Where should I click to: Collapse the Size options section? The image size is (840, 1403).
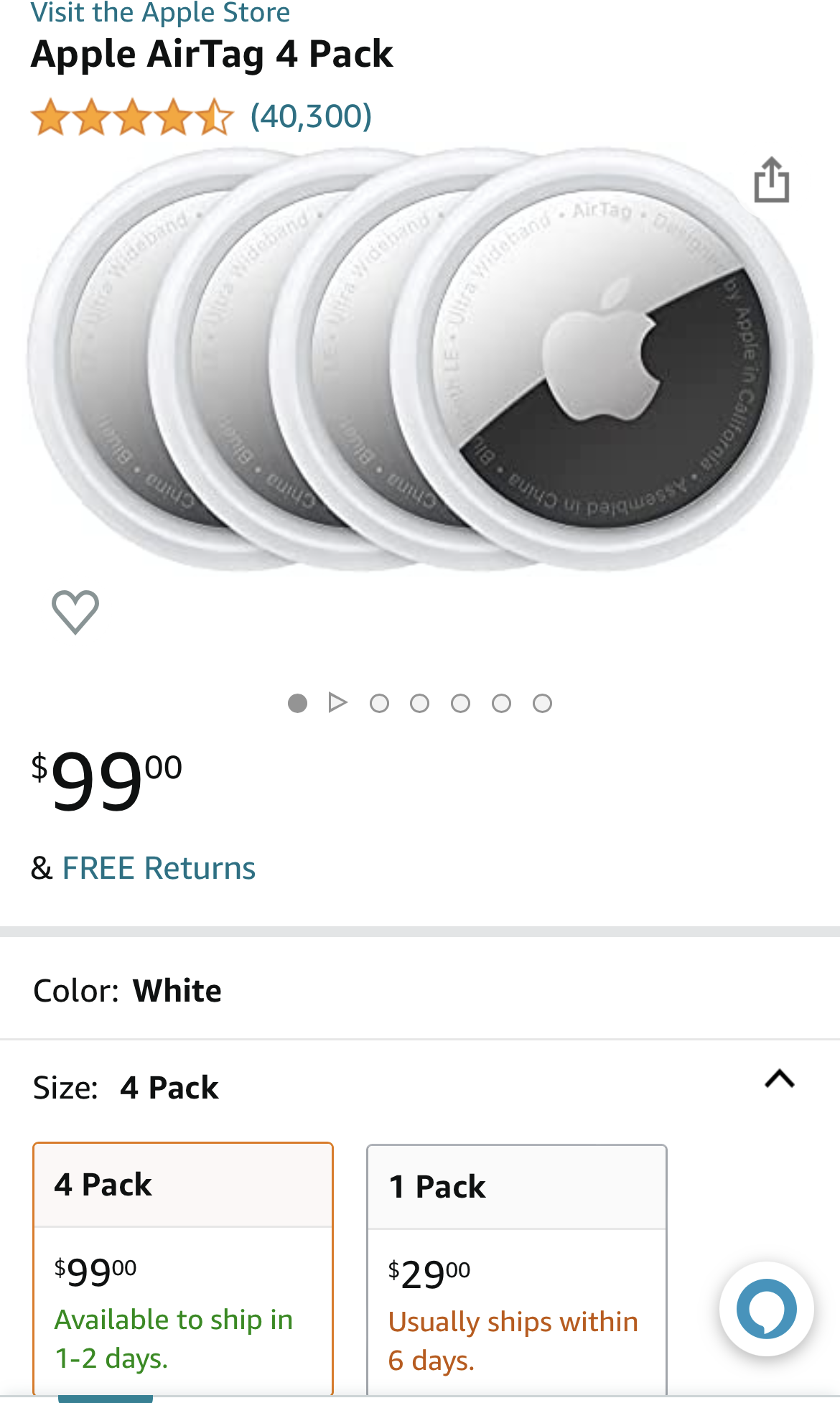pyautogui.click(x=780, y=1079)
